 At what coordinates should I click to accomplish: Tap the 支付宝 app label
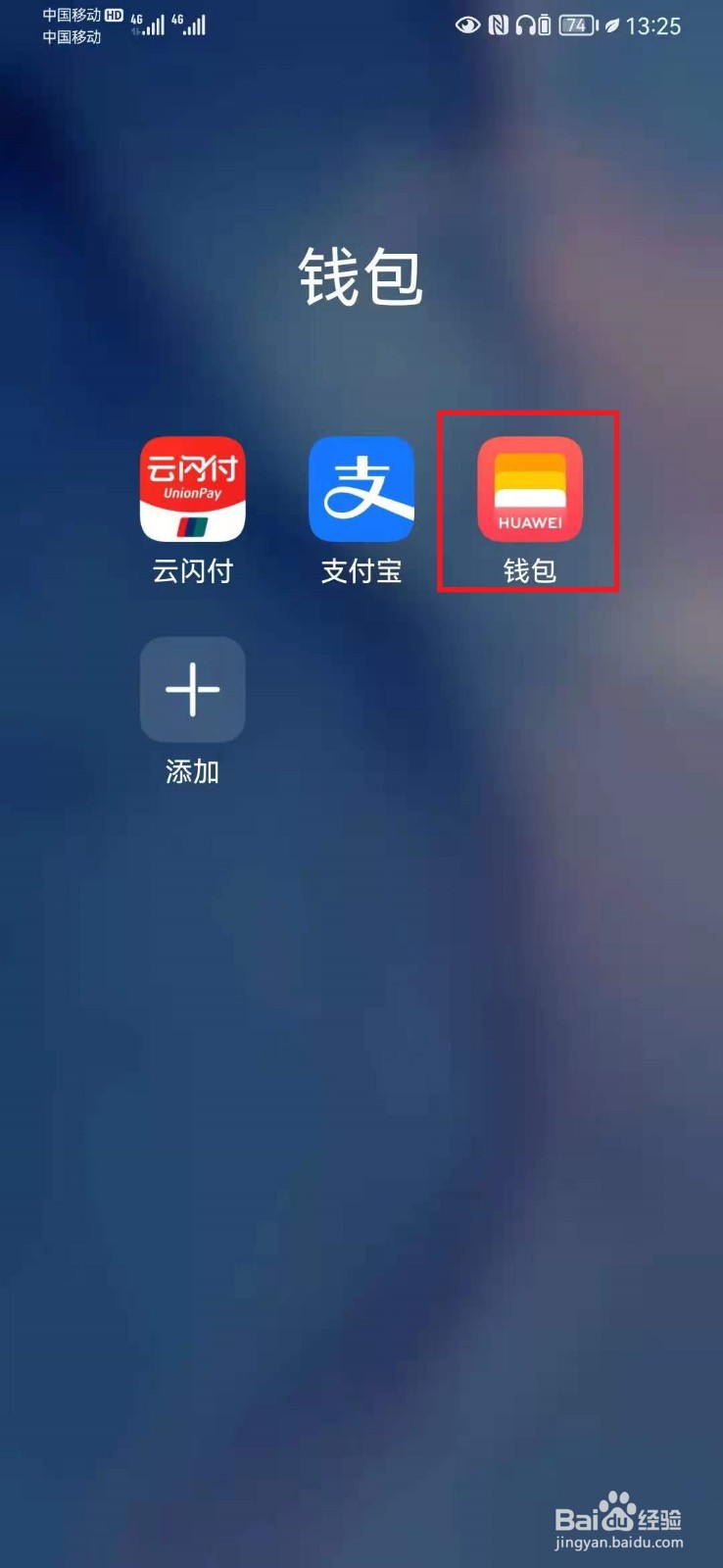click(x=361, y=571)
